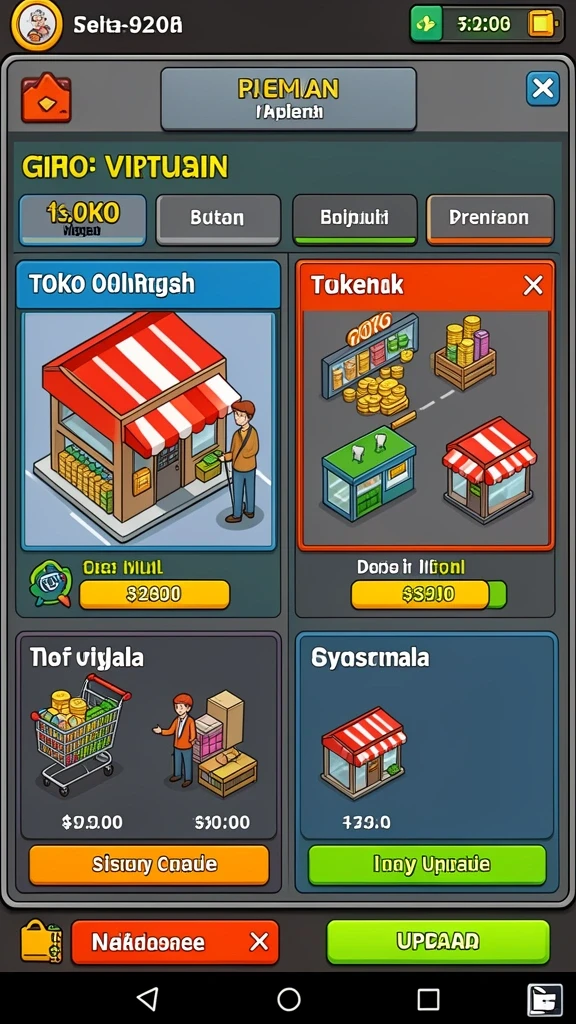This screenshot has width=576, height=1024.
Task: Tap the red Nakdoenee button
Action: pyautogui.click(x=175, y=942)
